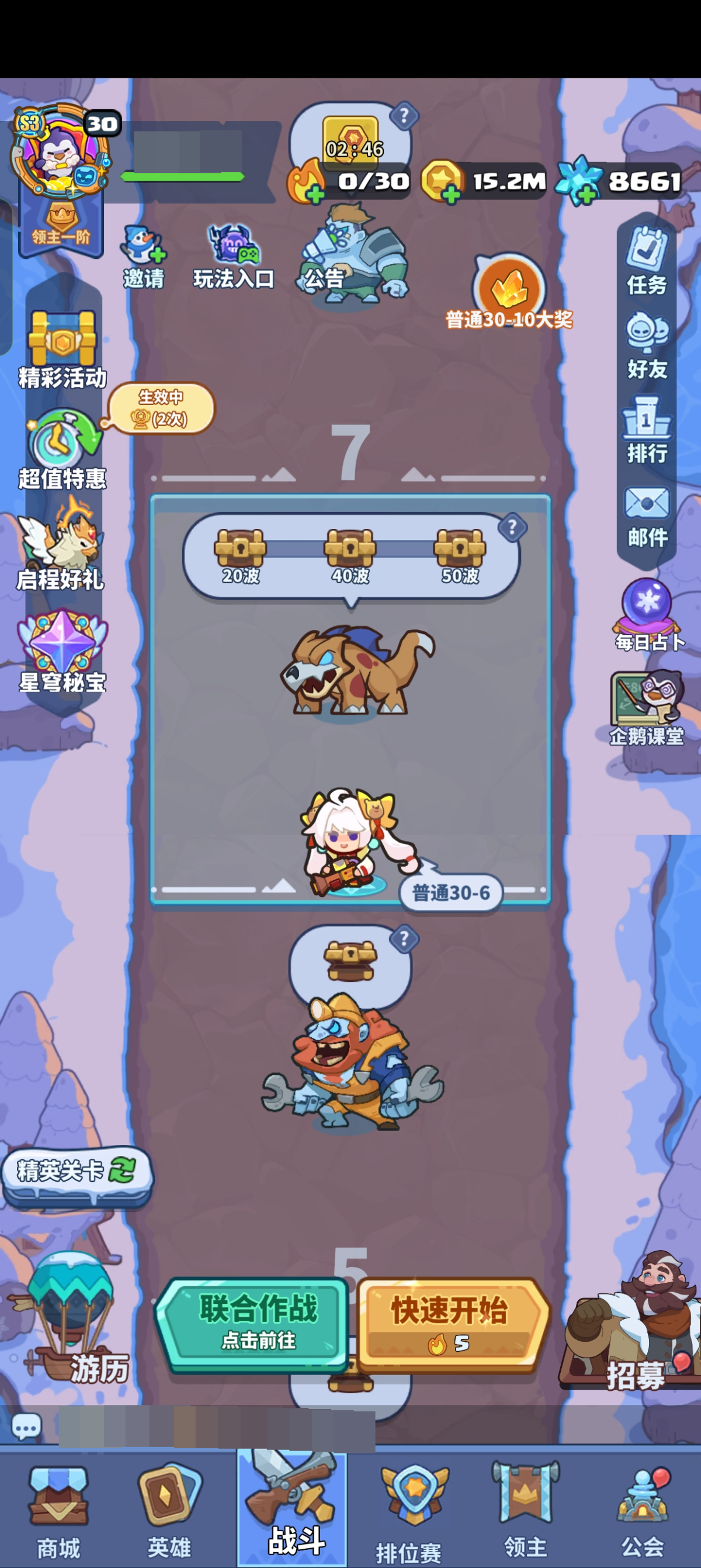Switch to 精英关卡 elite stages

coord(76,1170)
